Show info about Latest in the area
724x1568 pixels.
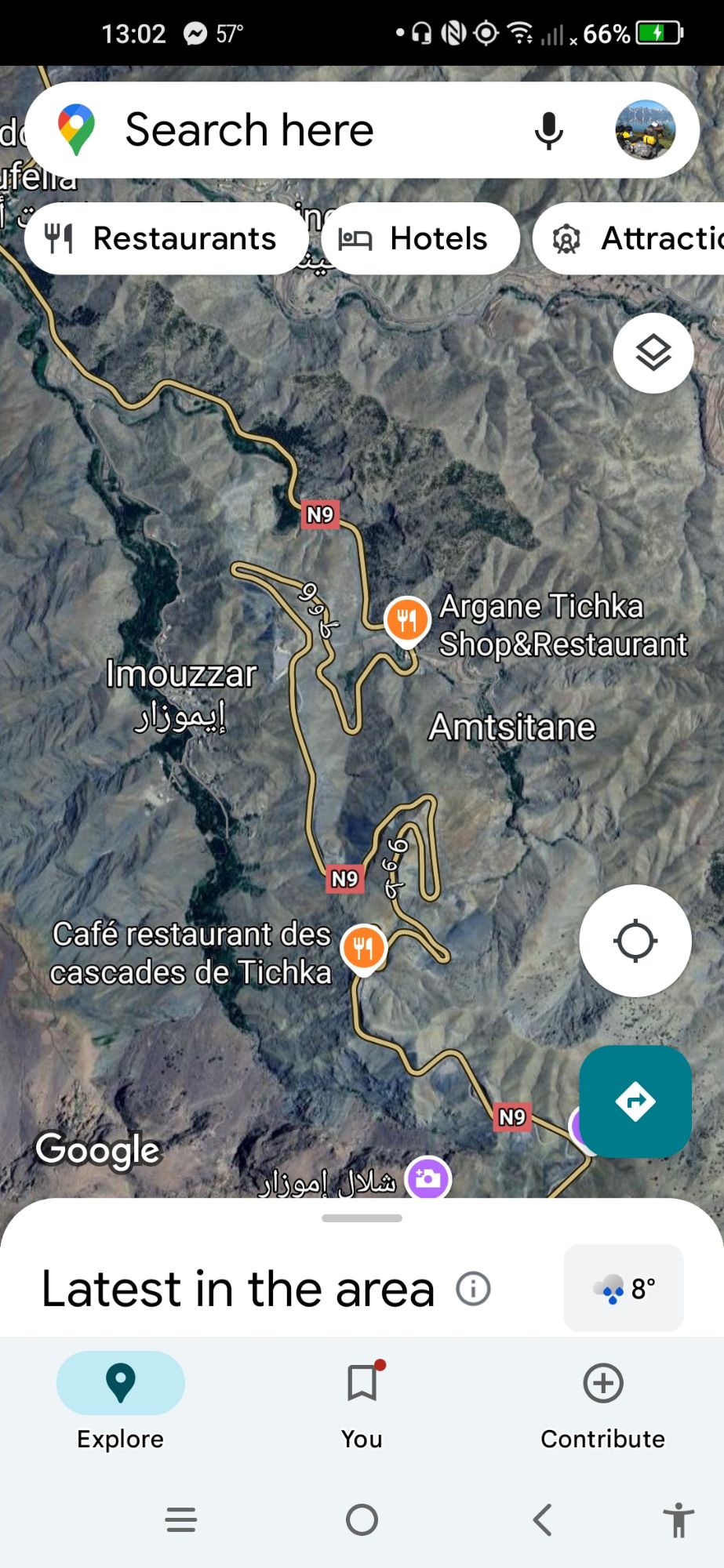(x=473, y=1289)
